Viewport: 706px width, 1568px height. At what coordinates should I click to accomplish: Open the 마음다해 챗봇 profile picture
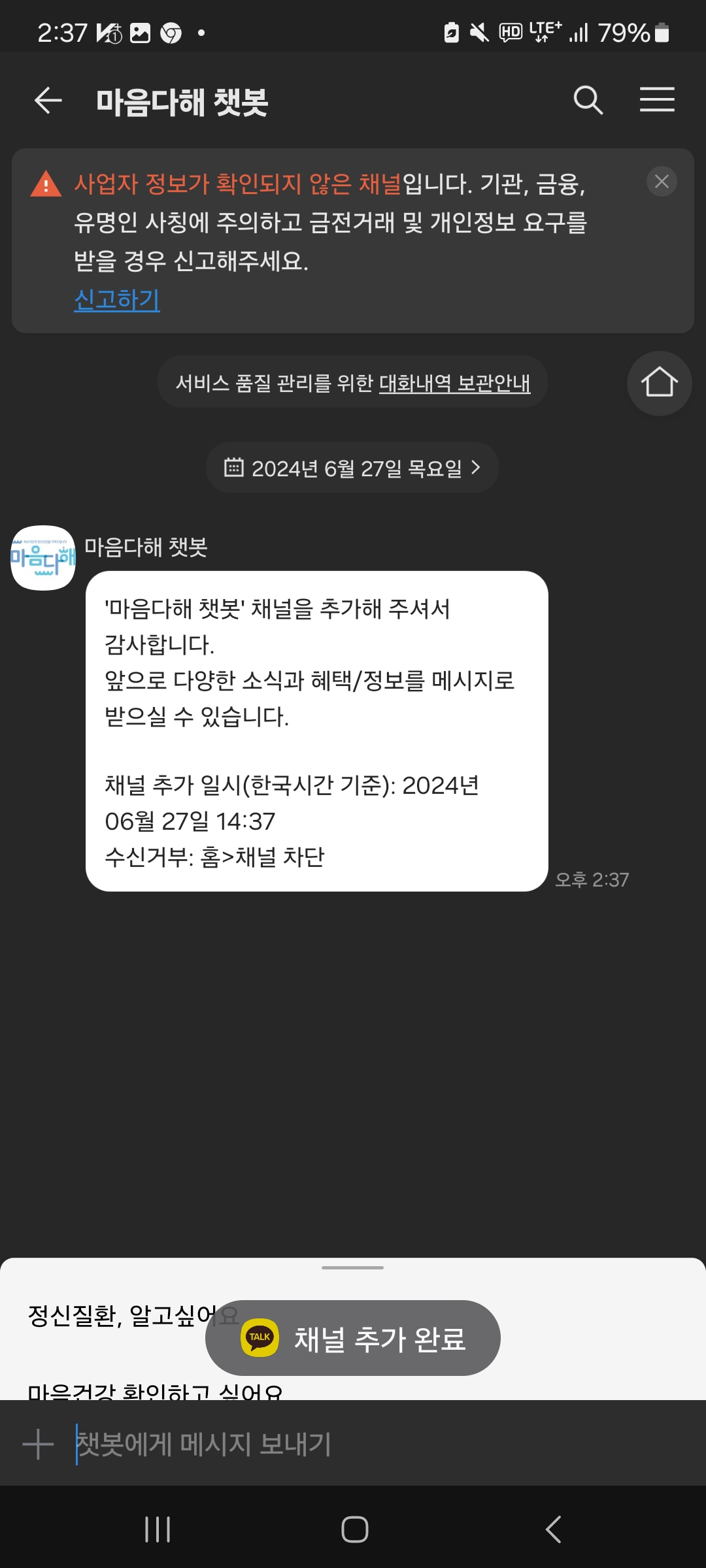tap(43, 558)
